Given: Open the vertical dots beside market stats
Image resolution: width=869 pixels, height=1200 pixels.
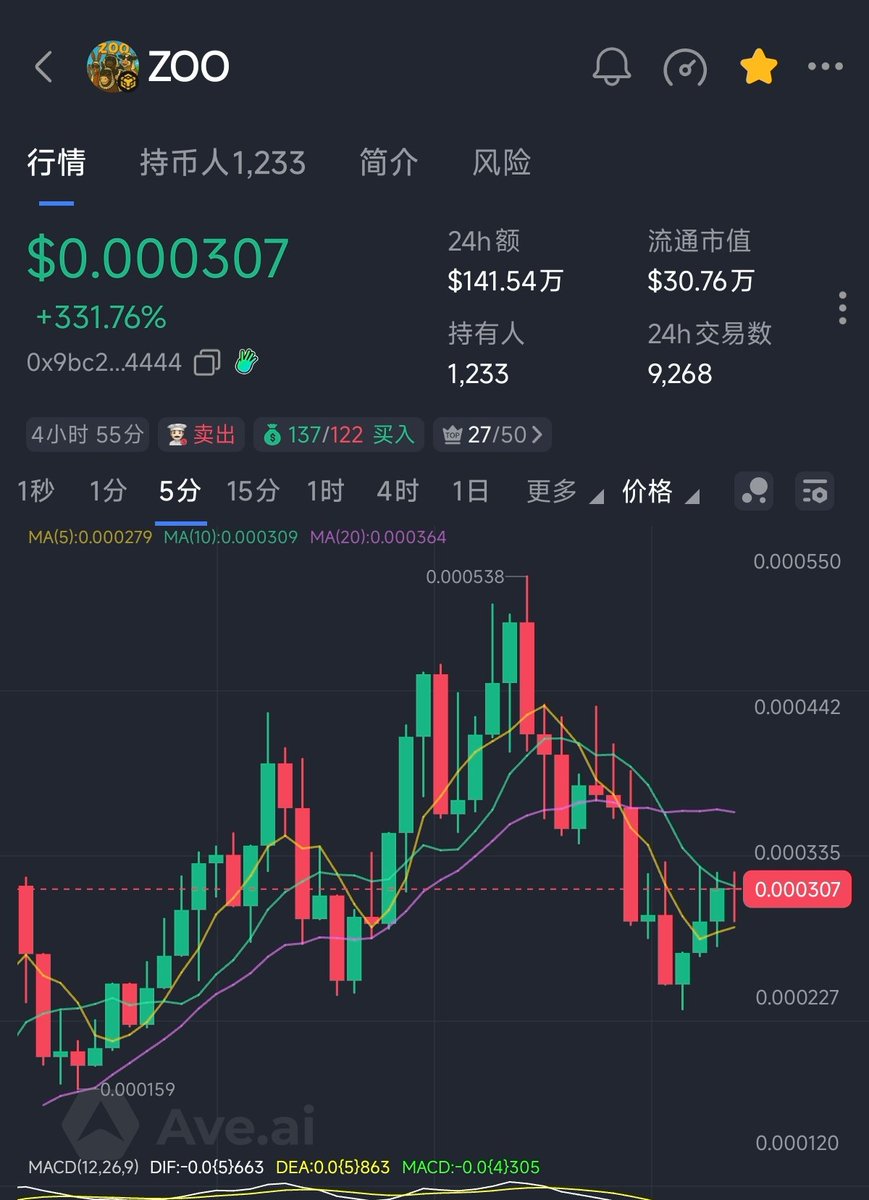Looking at the screenshot, I should pos(843,308).
